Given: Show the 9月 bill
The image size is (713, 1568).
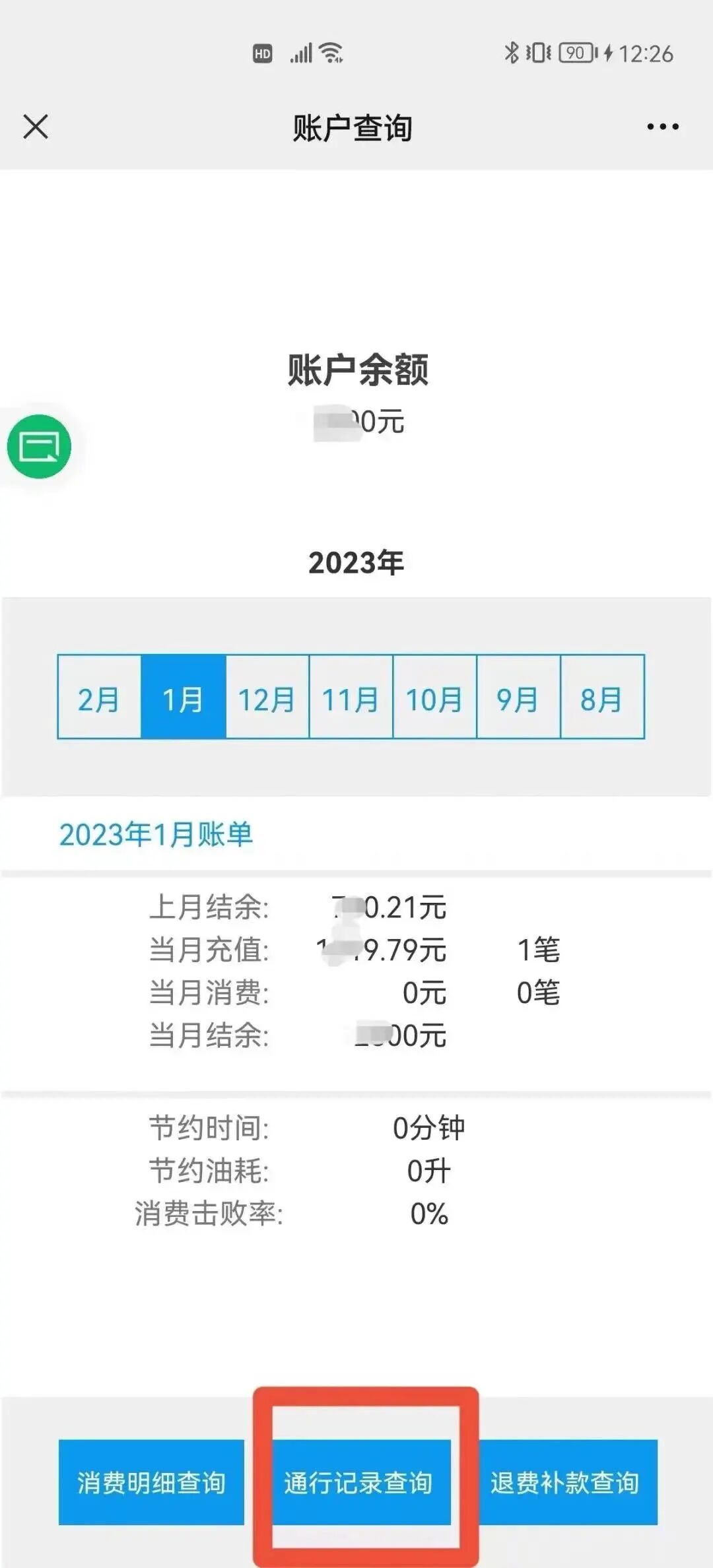Looking at the screenshot, I should click(518, 697).
